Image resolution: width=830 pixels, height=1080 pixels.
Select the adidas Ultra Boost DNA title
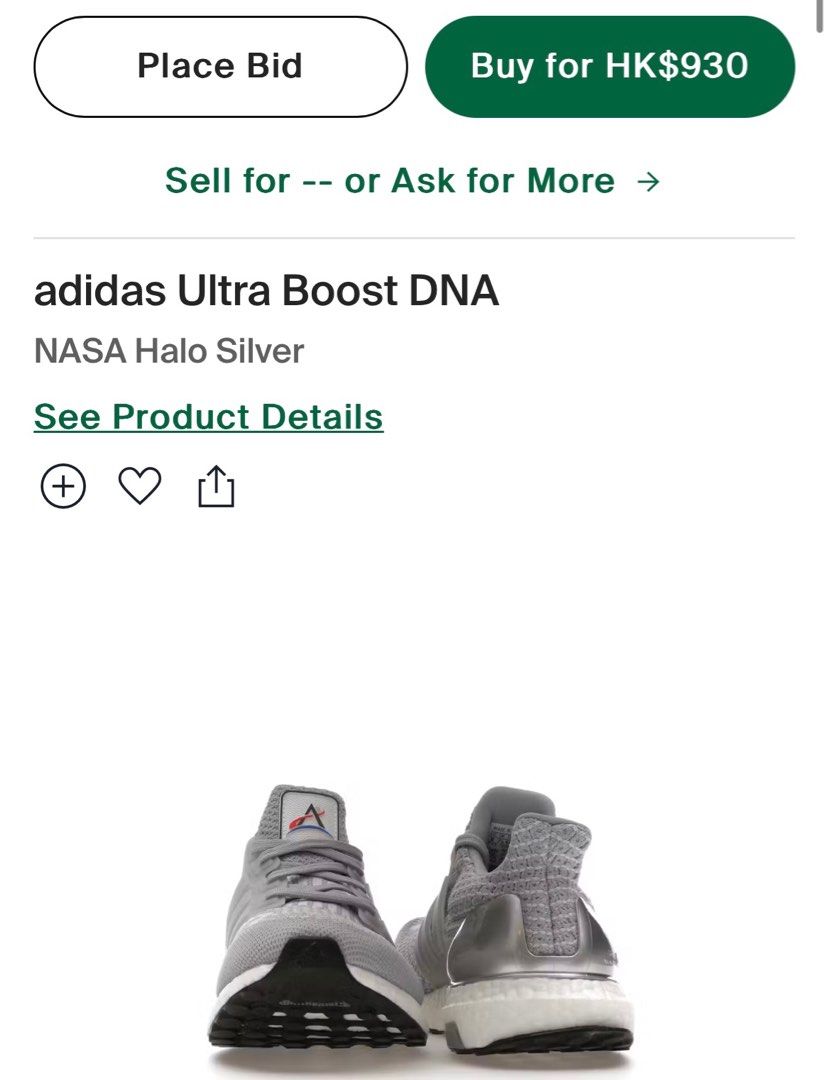(265, 290)
